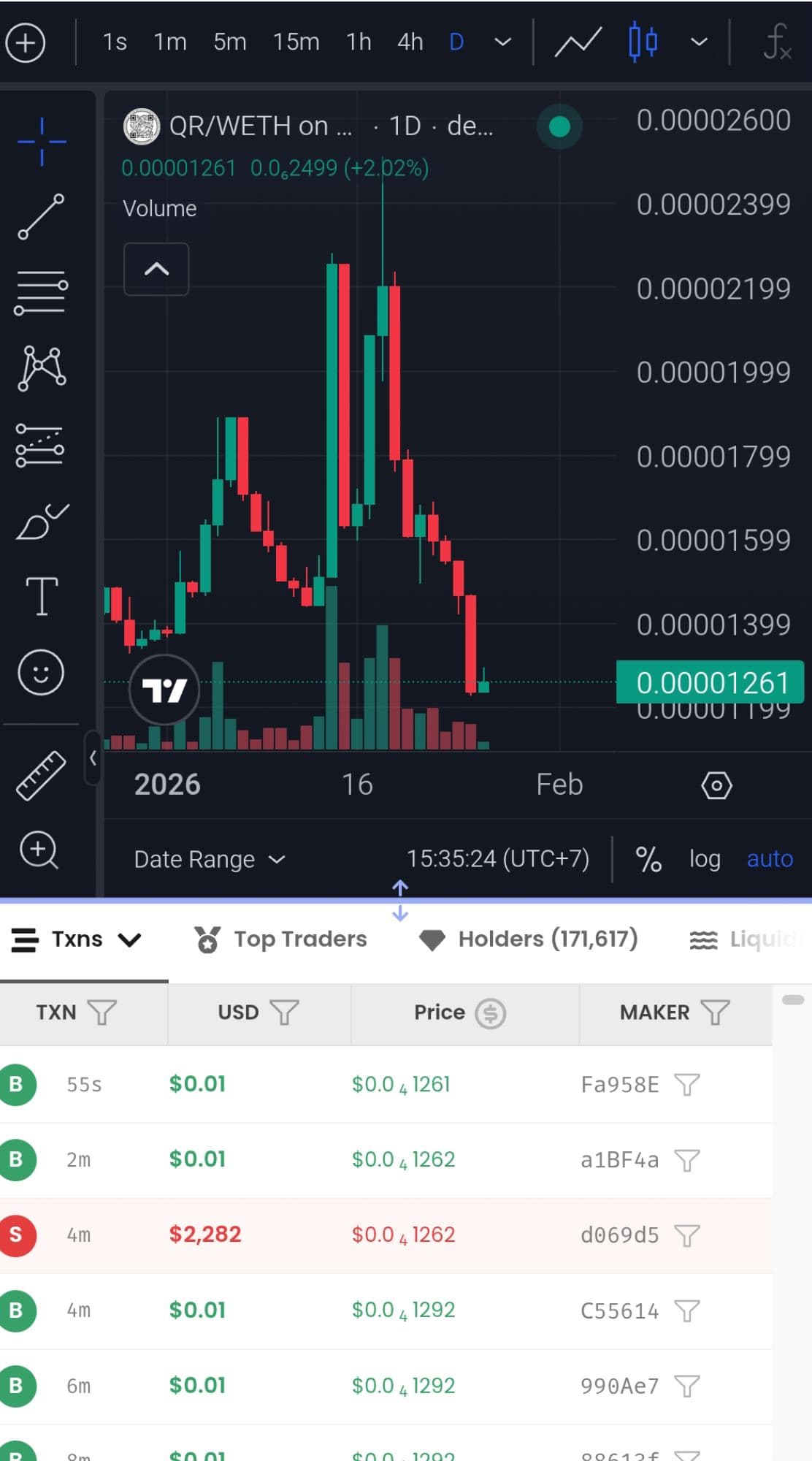Choose the 4h timeframe
The image size is (812, 1461).
[x=410, y=42]
